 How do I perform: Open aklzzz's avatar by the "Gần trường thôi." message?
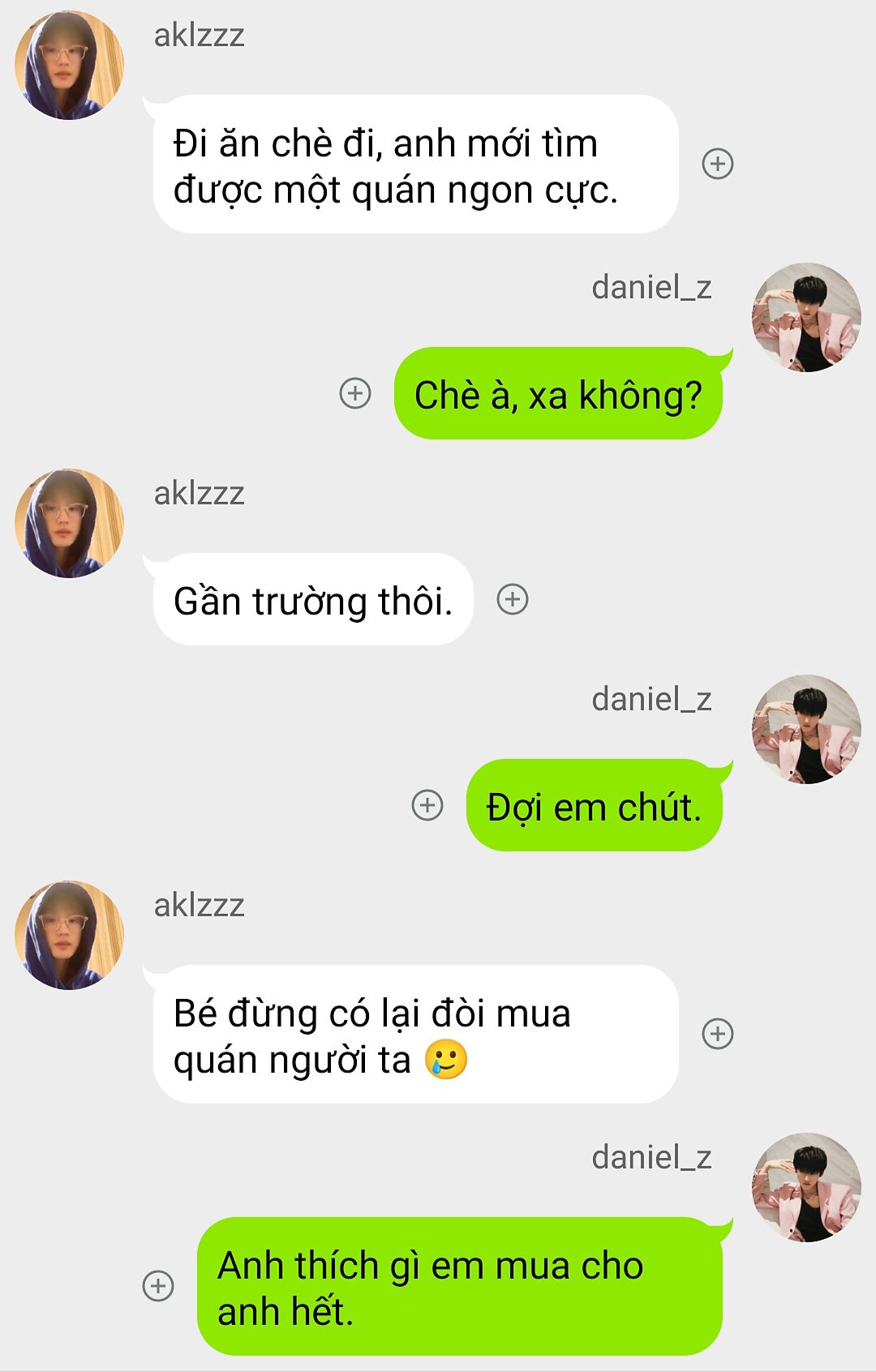coord(69,523)
